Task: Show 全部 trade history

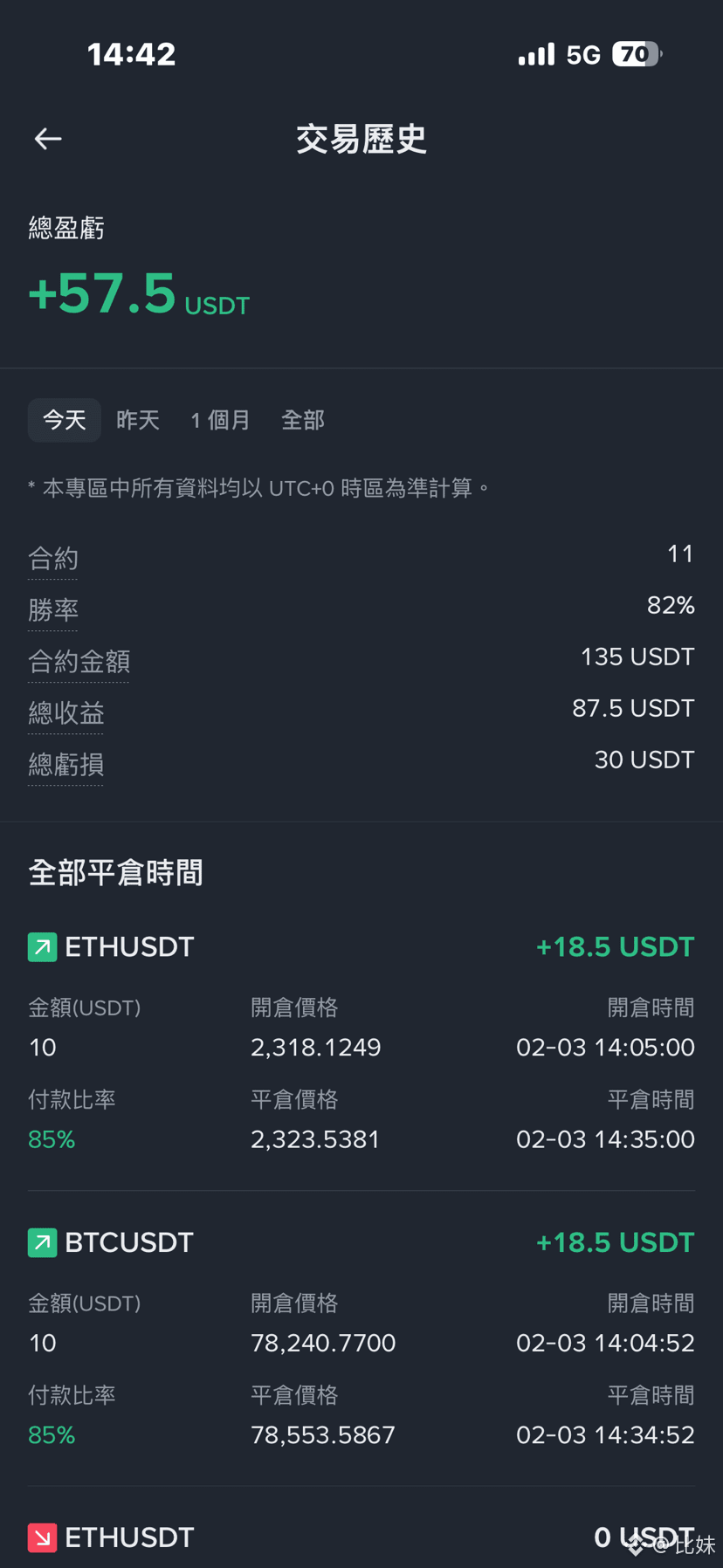Action: tap(303, 420)
